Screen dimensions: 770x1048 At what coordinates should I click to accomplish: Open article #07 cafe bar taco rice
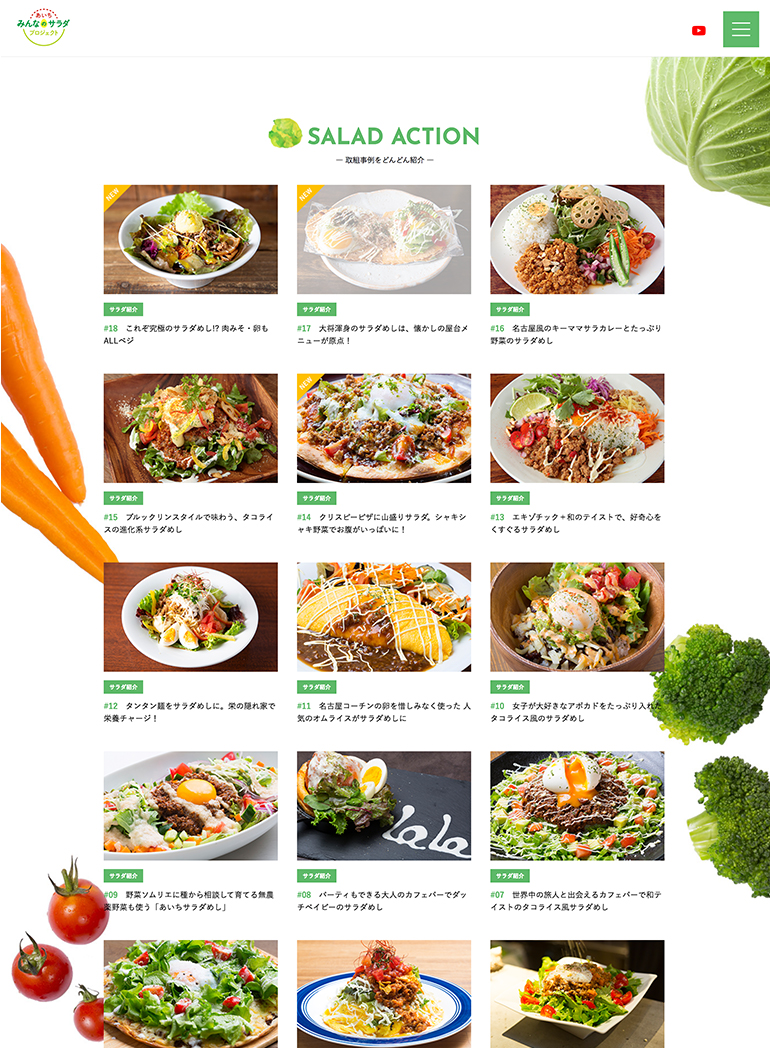click(576, 806)
